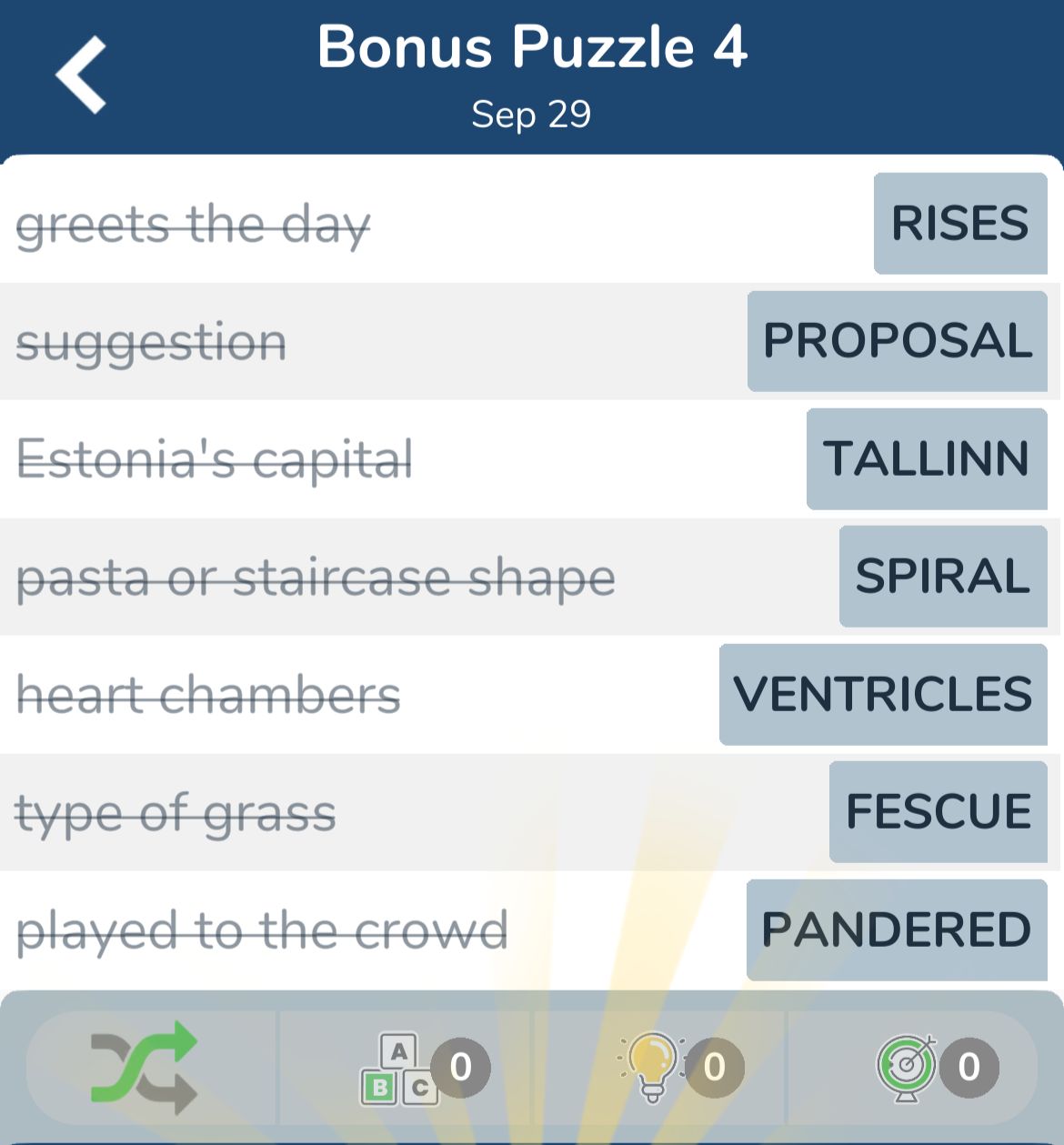Image resolution: width=1064 pixels, height=1145 pixels.
Task: Tap the RISES answer tile
Action: 959,224
